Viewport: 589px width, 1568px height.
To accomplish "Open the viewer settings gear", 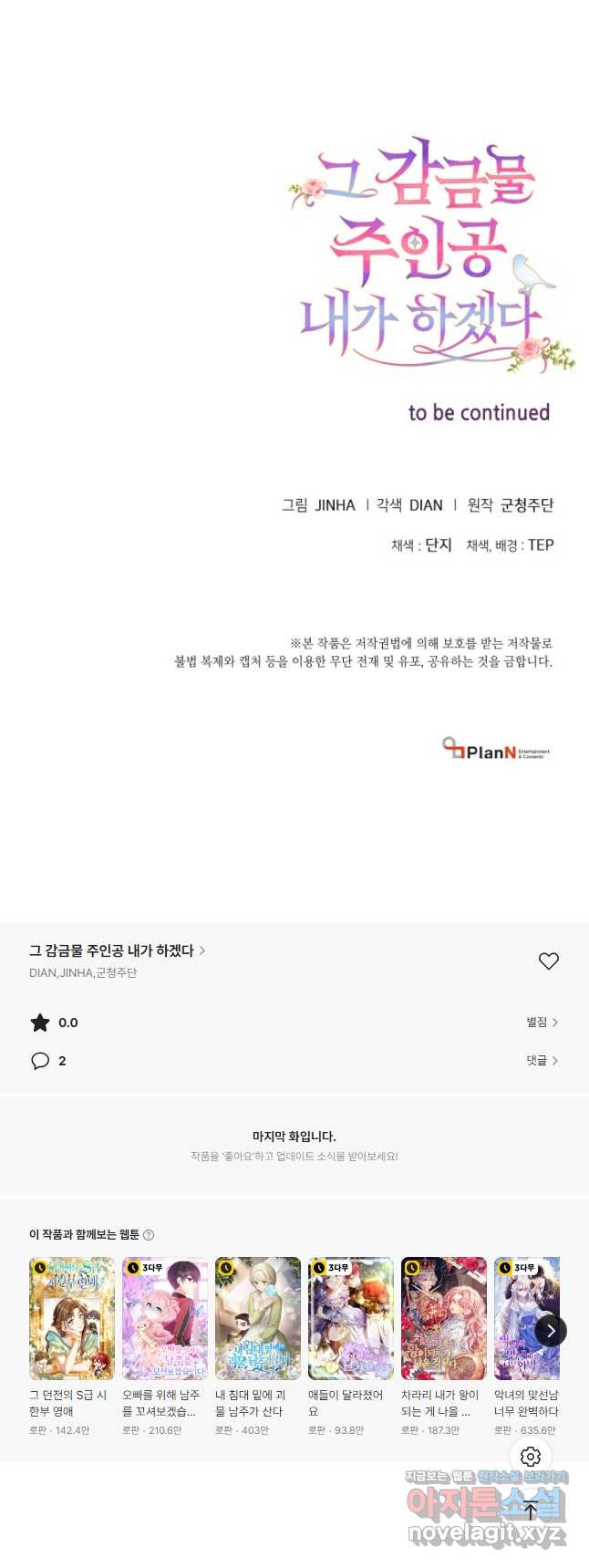I will coord(531,1457).
